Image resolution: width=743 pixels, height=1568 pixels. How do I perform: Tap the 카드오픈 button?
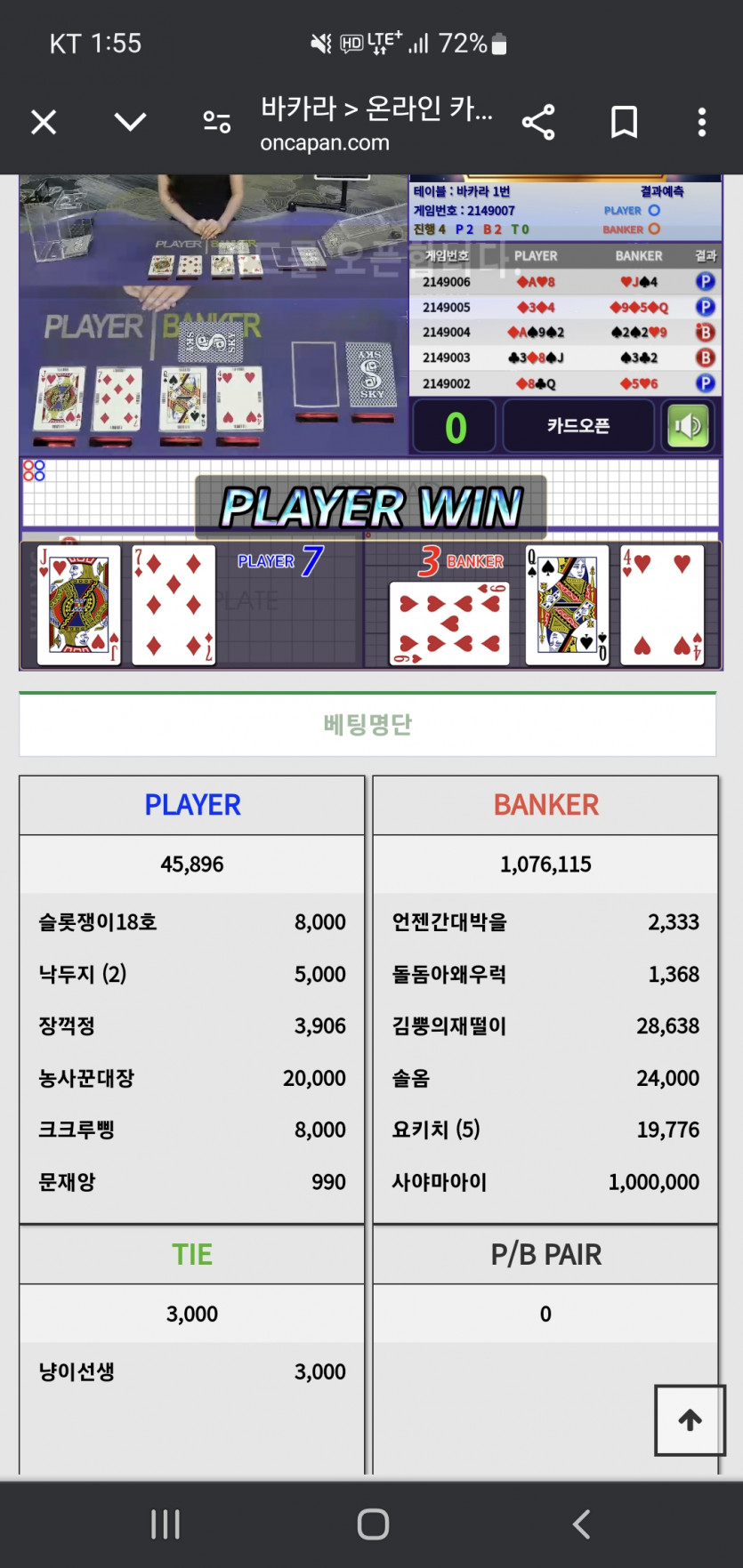pyautogui.click(x=578, y=426)
